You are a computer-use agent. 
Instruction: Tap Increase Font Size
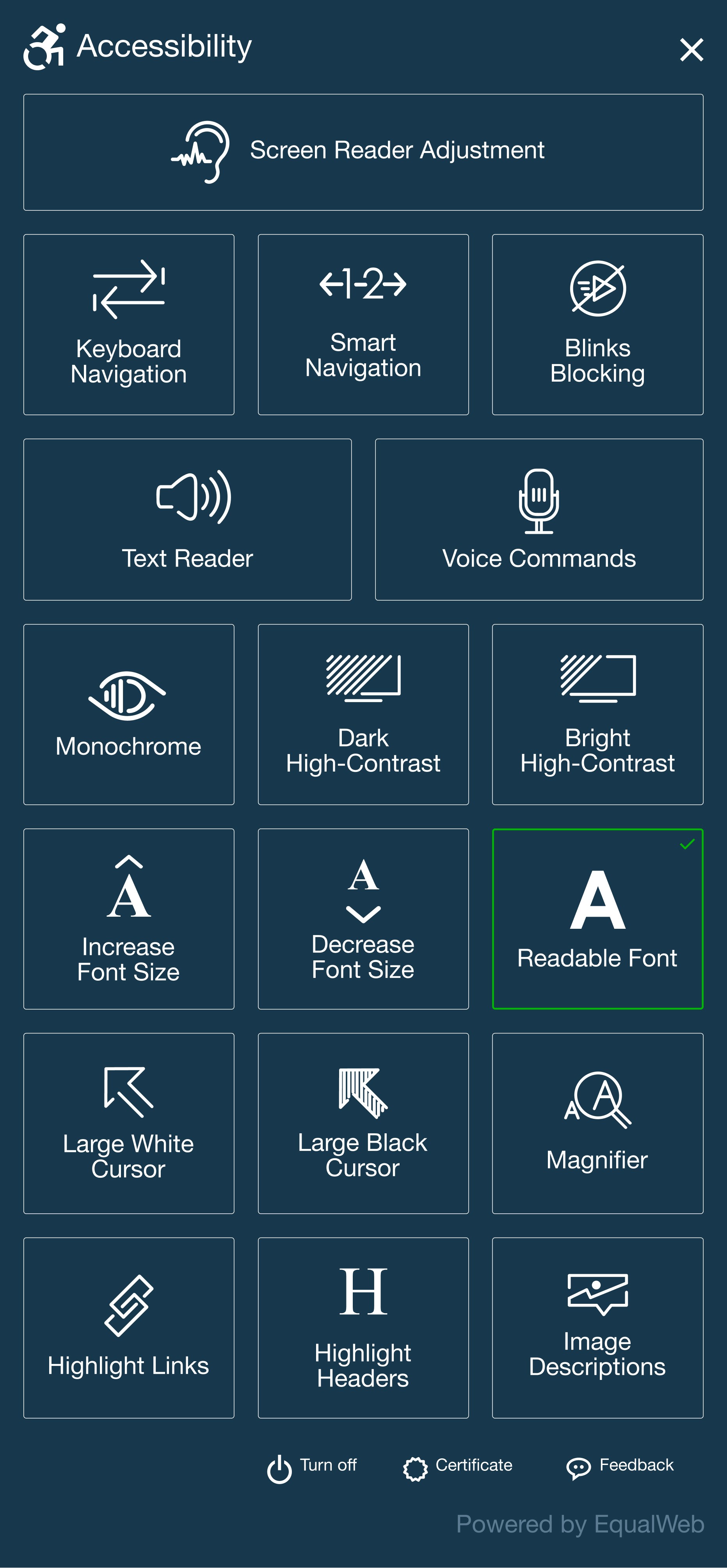(x=128, y=919)
